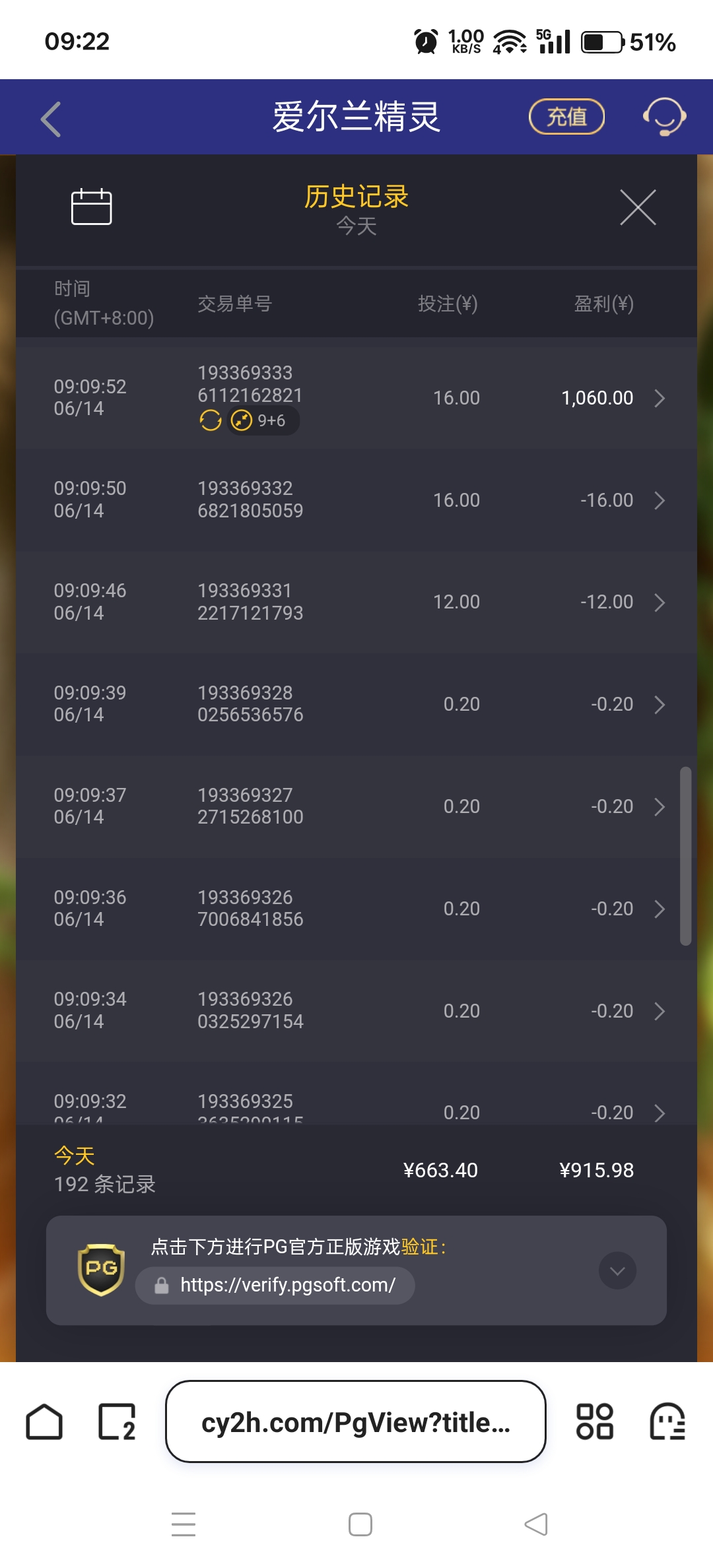Screen dimensions: 713x1568
Task: Open the calendar date picker
Action: [x=91, y=207]
